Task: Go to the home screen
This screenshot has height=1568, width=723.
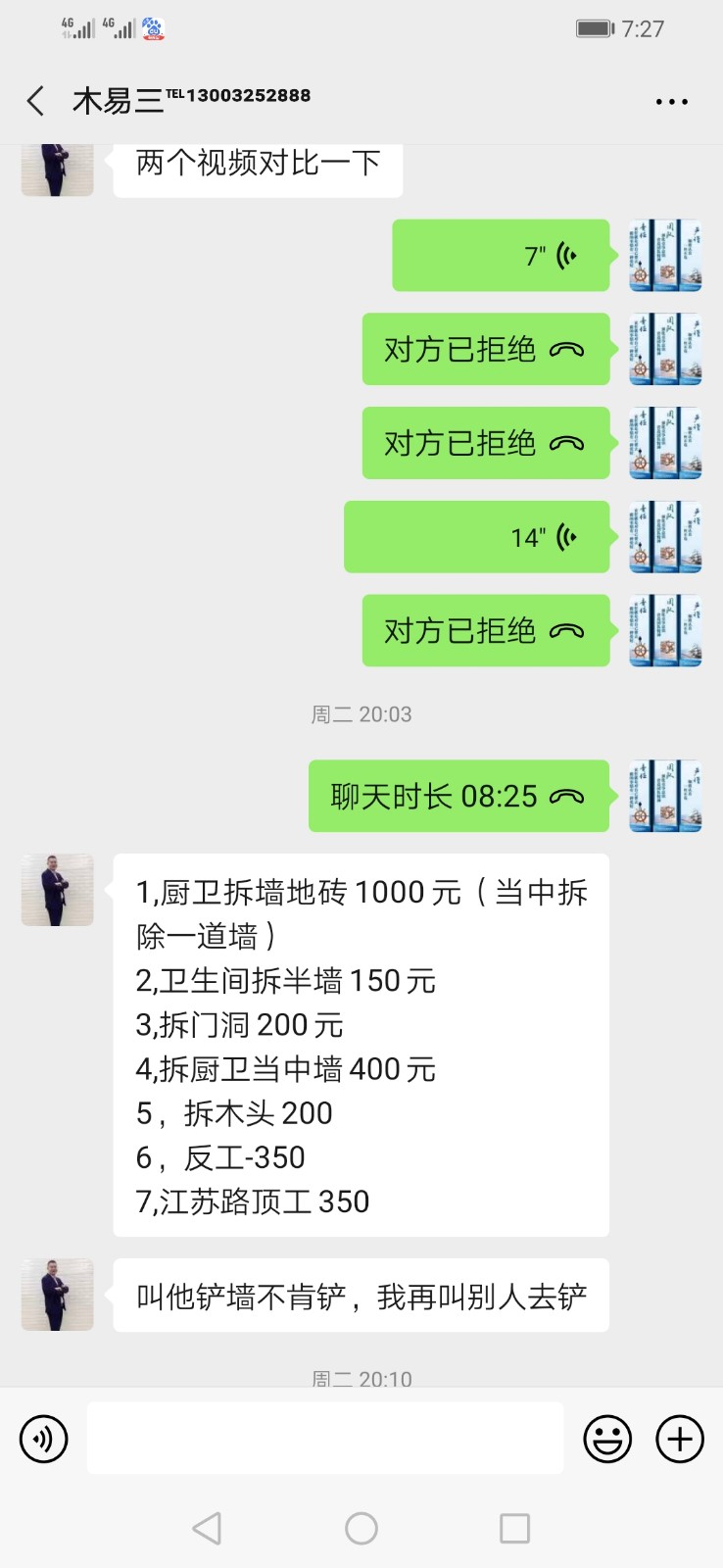Action: coord(361,1528)
